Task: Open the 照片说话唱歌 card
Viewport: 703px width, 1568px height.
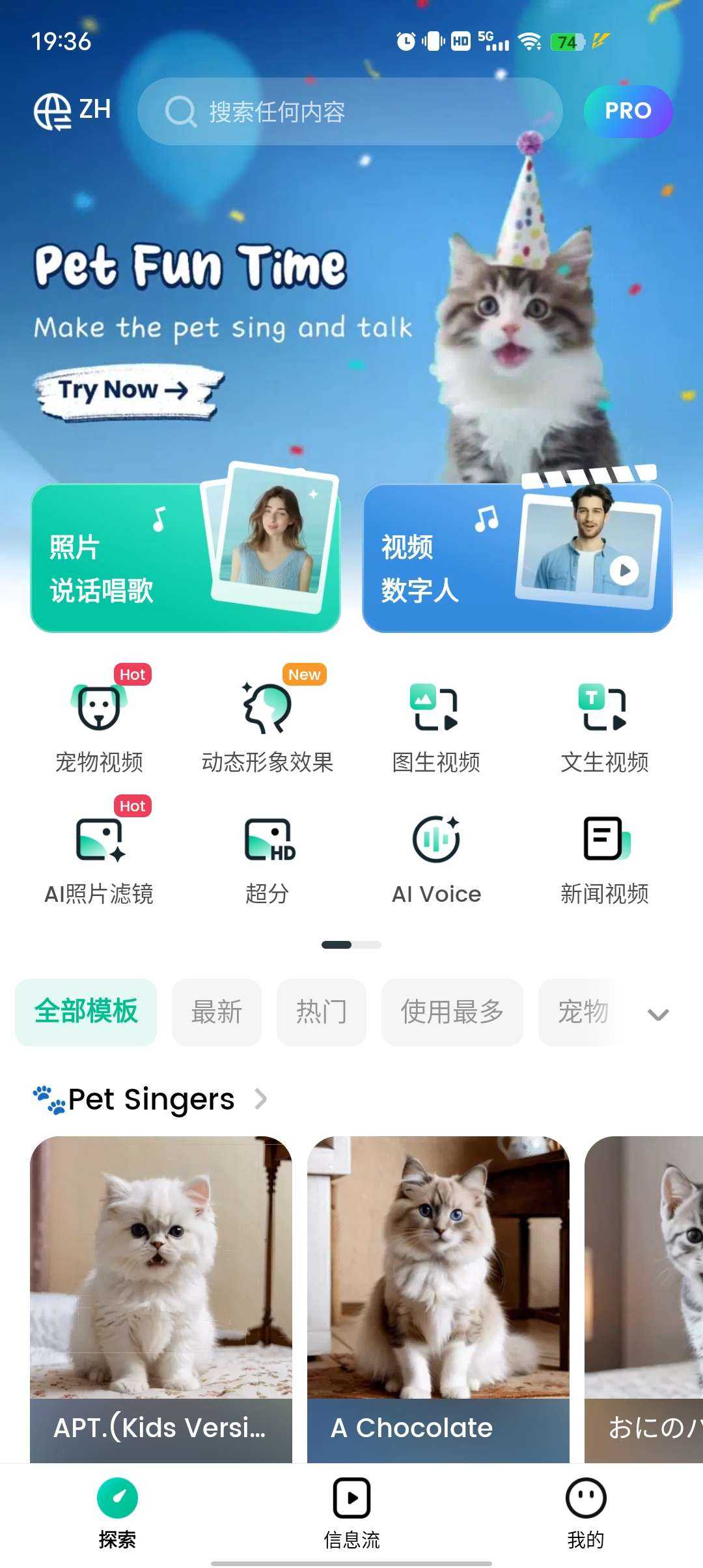Action: click(186, 557)
